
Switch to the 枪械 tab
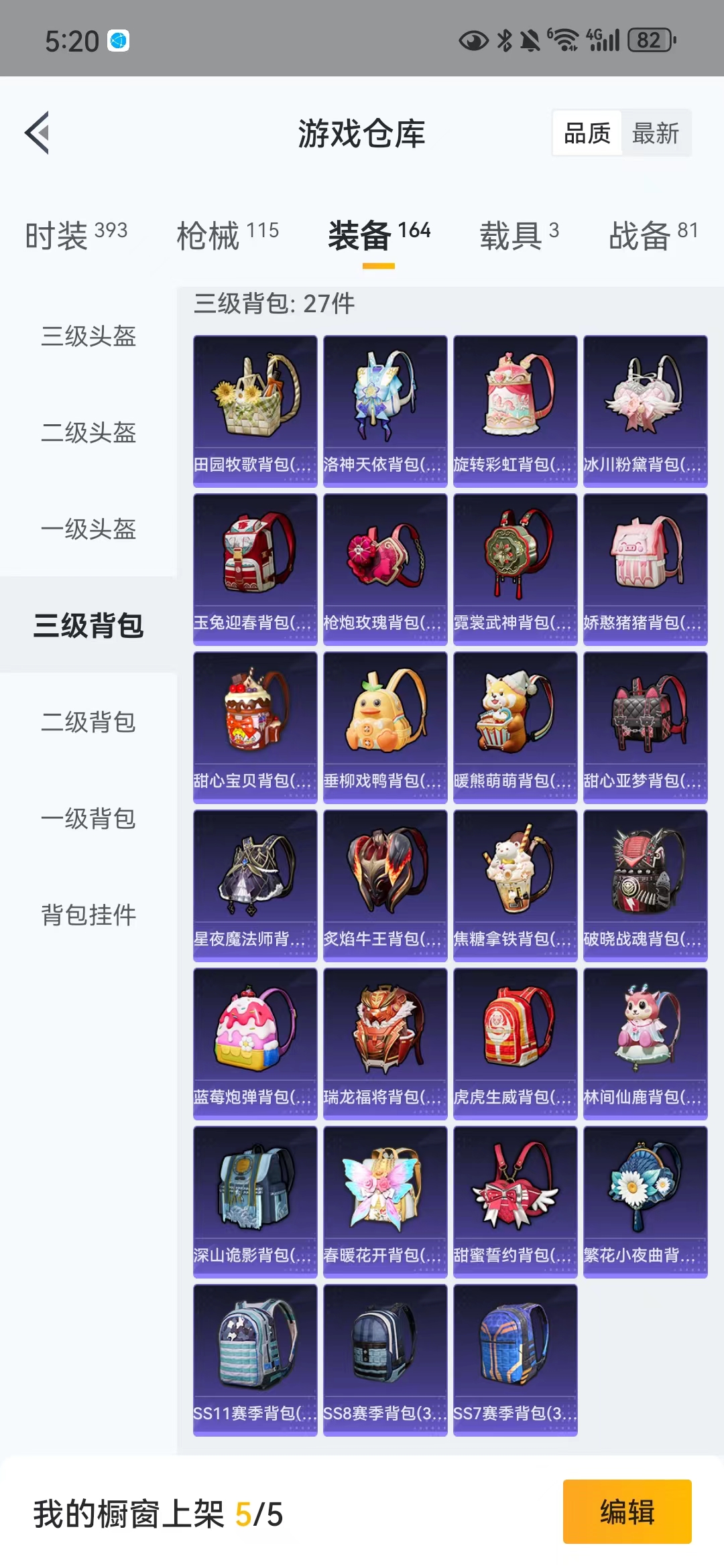[227, 235]
